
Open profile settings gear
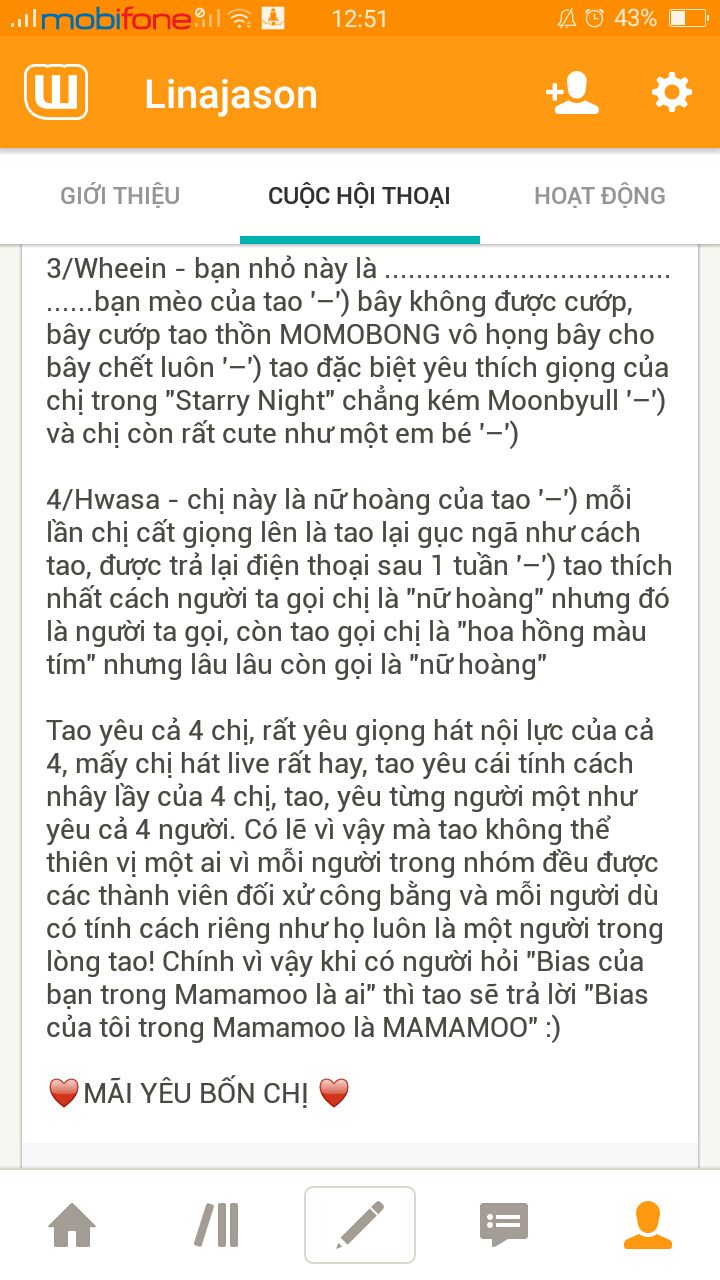click(x=671, y=93)
